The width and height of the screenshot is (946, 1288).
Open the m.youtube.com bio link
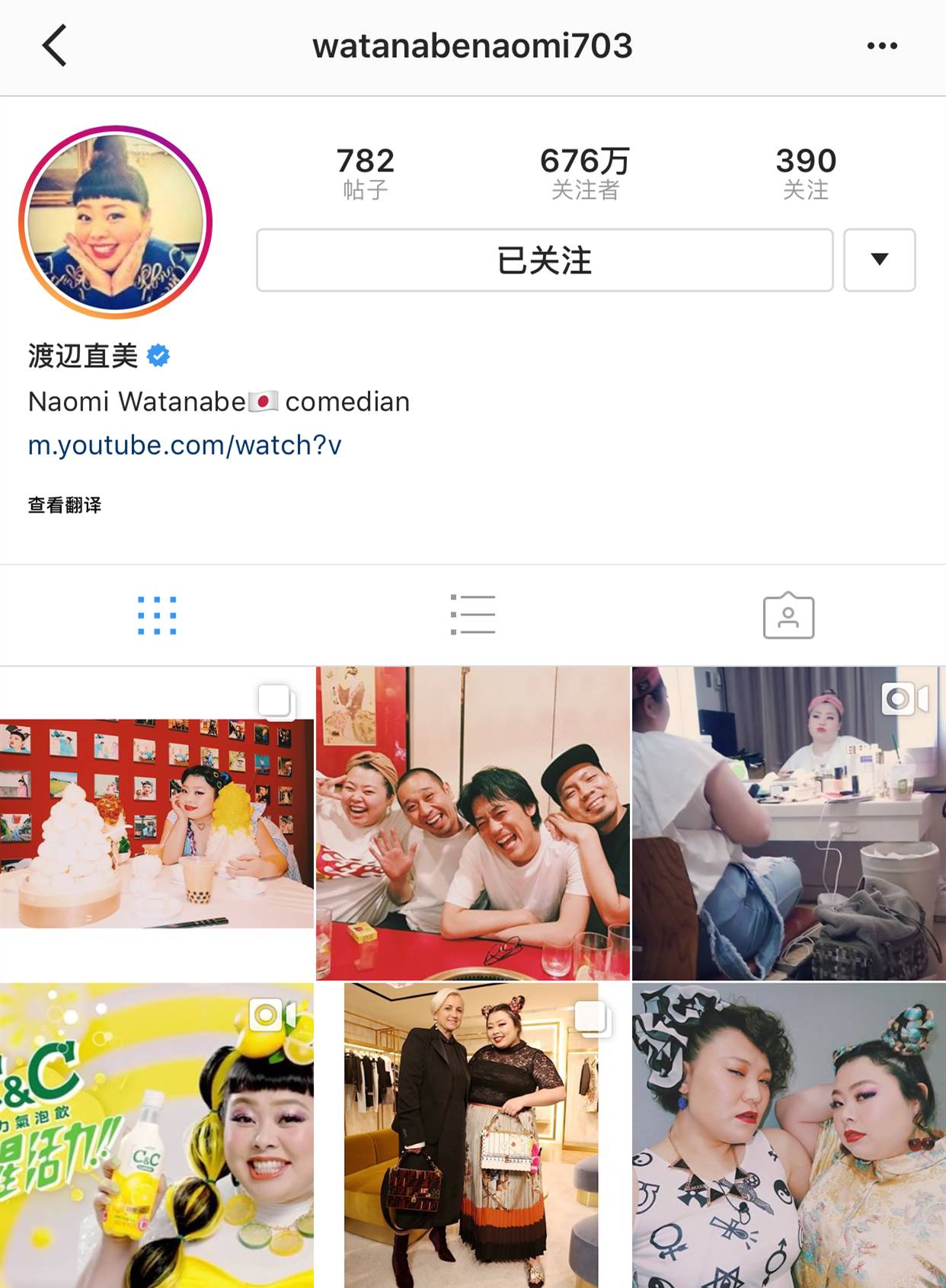point(184,445)
